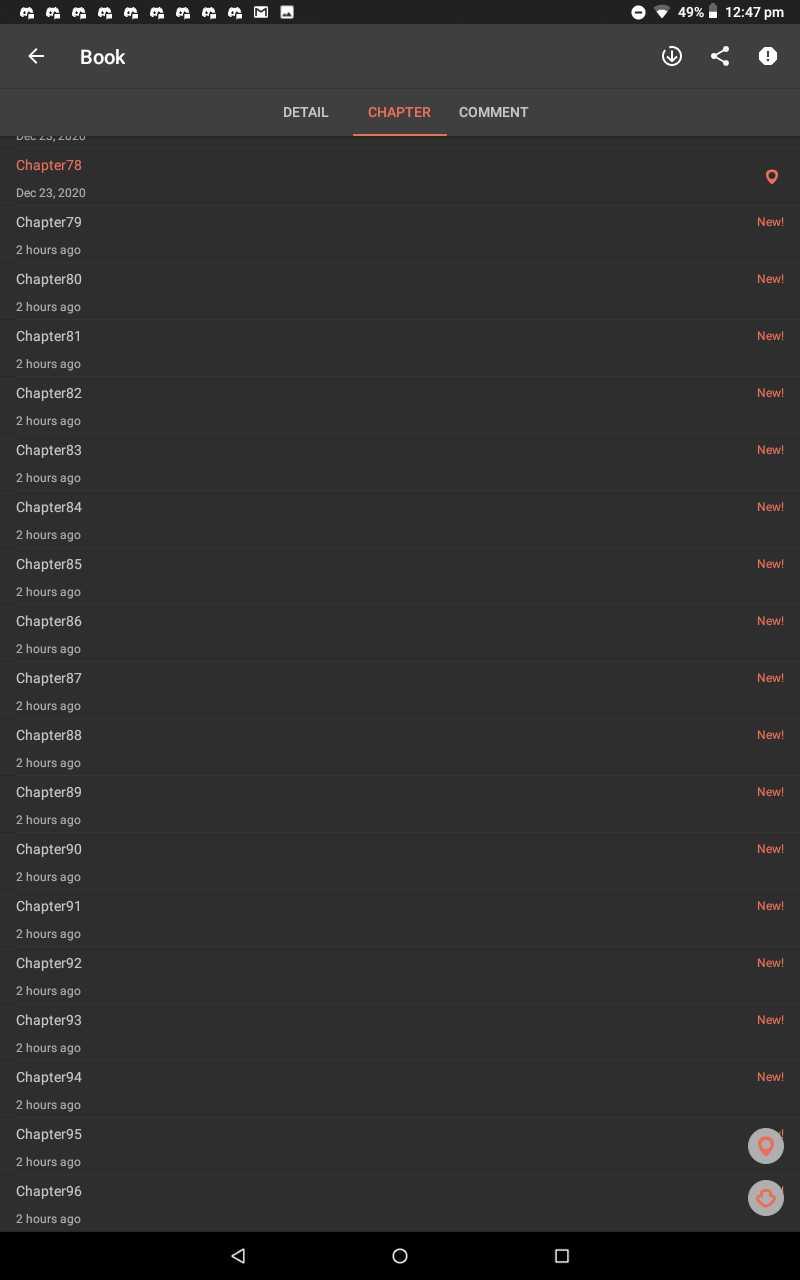Open Chapter94
Screen dimensions: 800x1280
click(400, 1089)
